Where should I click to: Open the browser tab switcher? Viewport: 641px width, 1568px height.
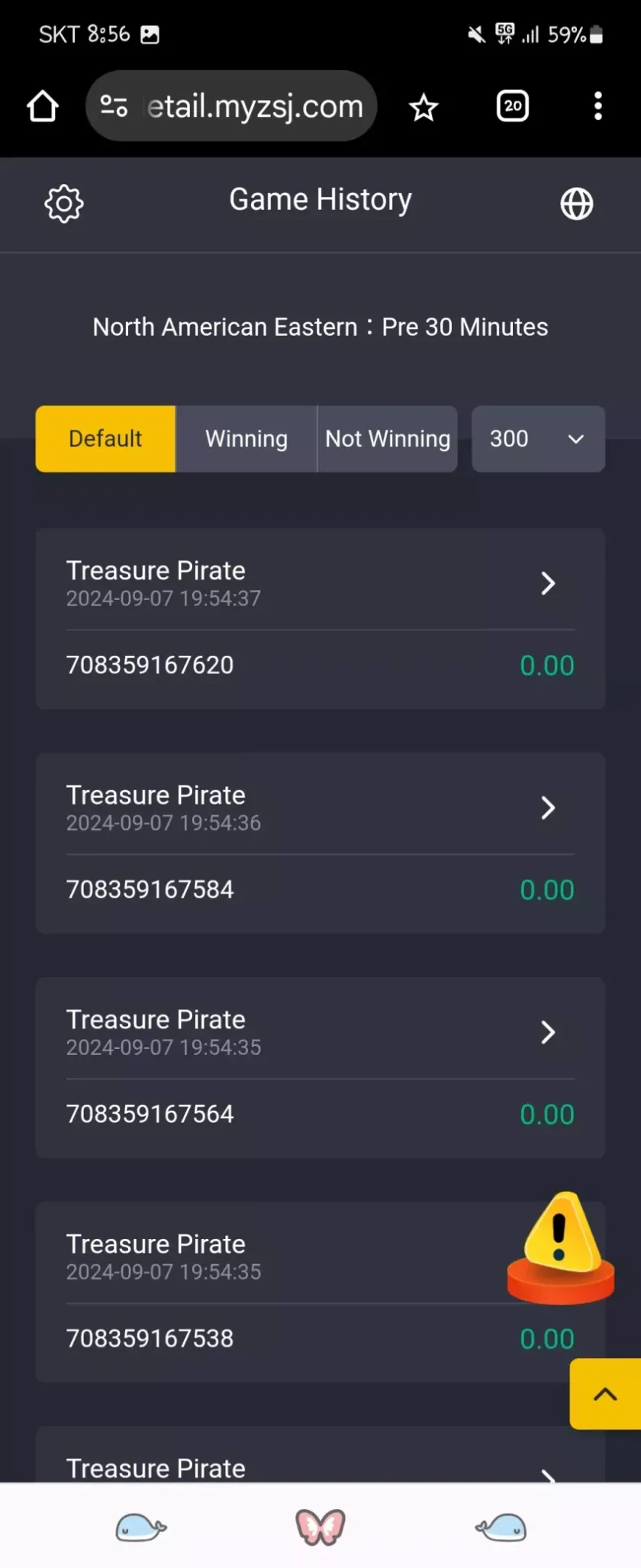pos(513,106)
